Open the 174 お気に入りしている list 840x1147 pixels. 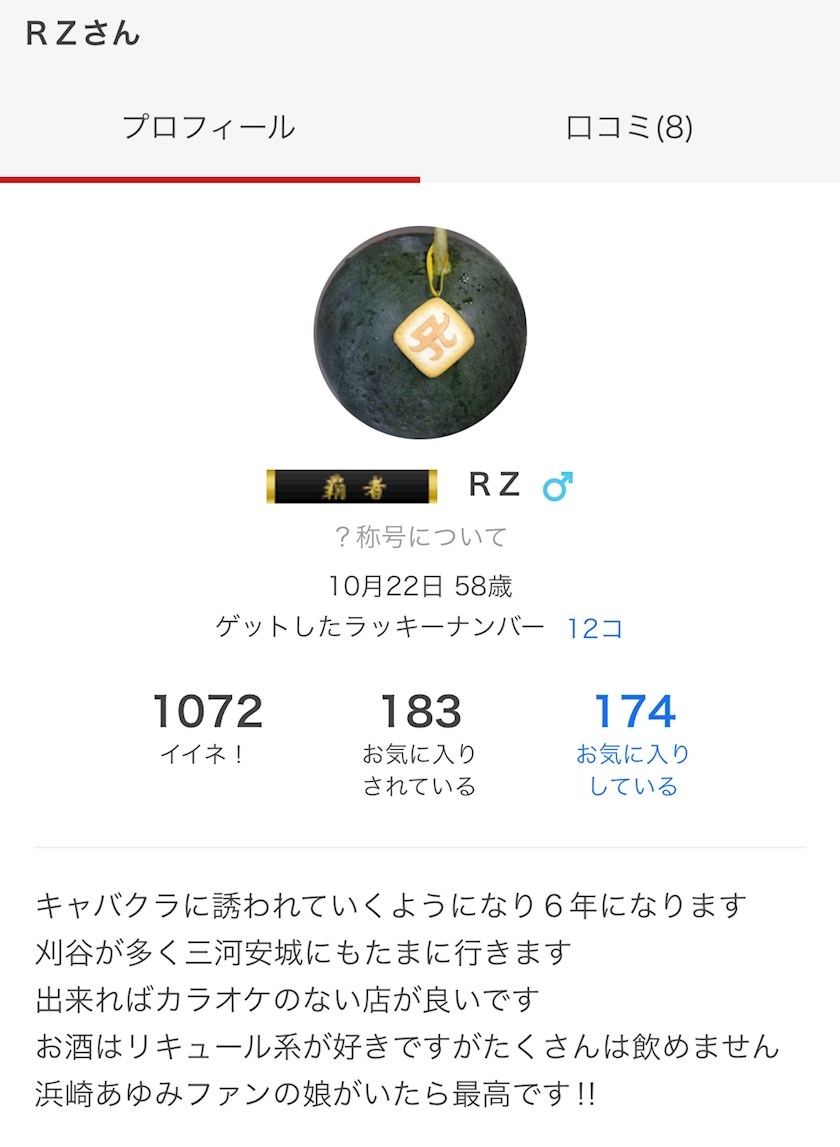(x=633, y=742)
